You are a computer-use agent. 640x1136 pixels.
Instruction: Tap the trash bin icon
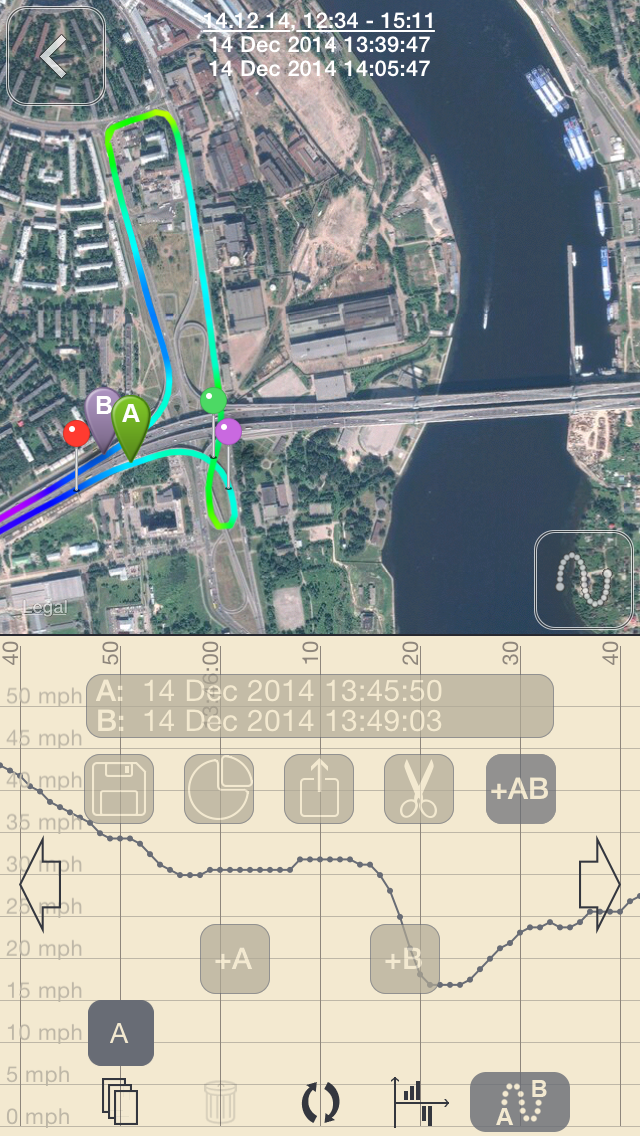pyautogui.click(x=220, y=1102)
